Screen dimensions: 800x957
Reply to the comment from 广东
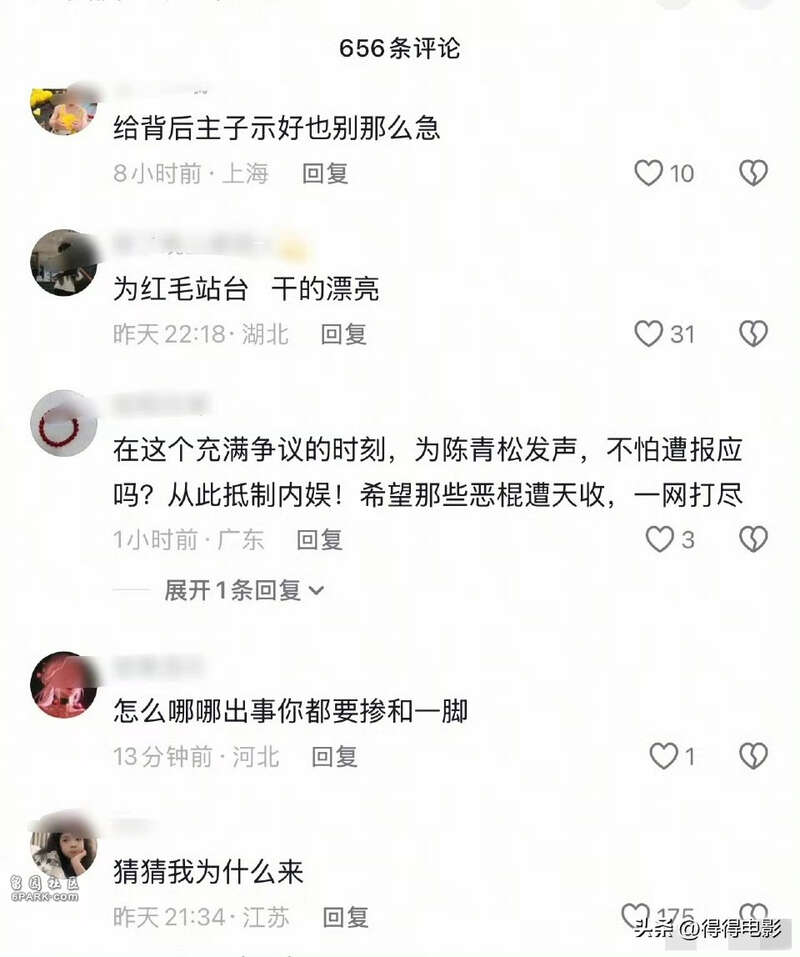[319, 540]
